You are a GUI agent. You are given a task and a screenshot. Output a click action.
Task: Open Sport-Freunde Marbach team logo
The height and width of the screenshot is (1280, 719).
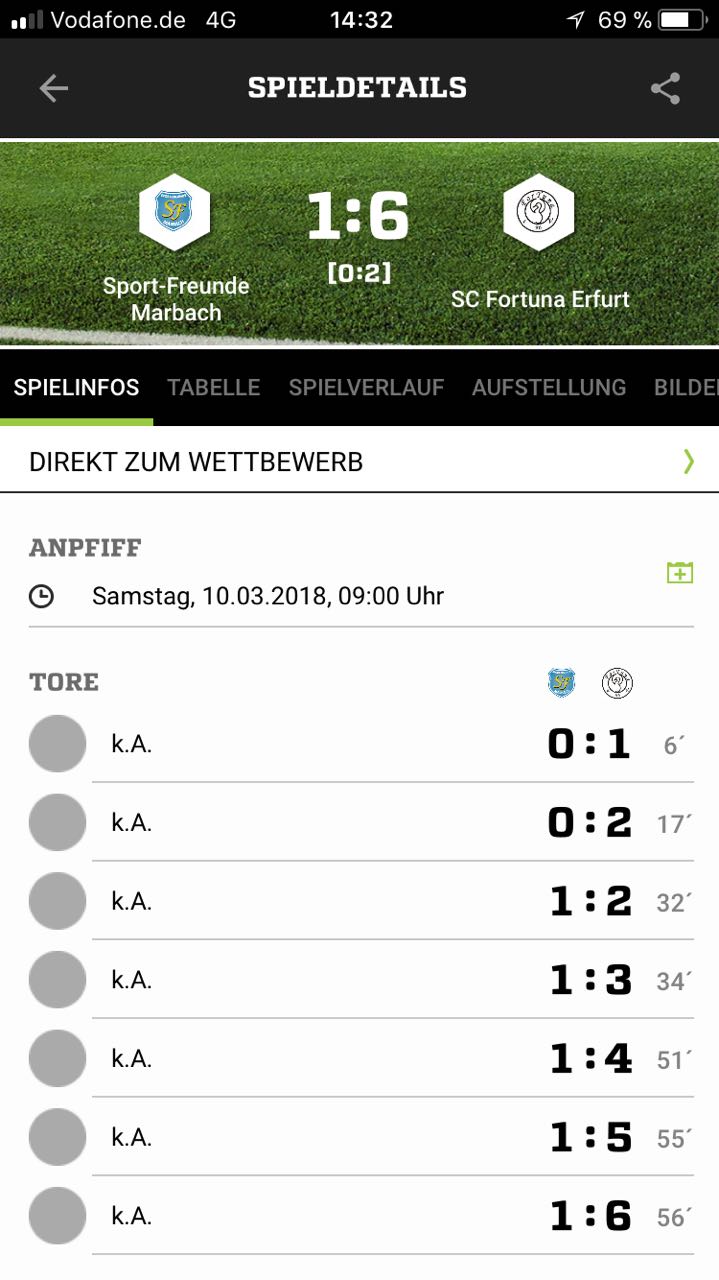[174, 212]
